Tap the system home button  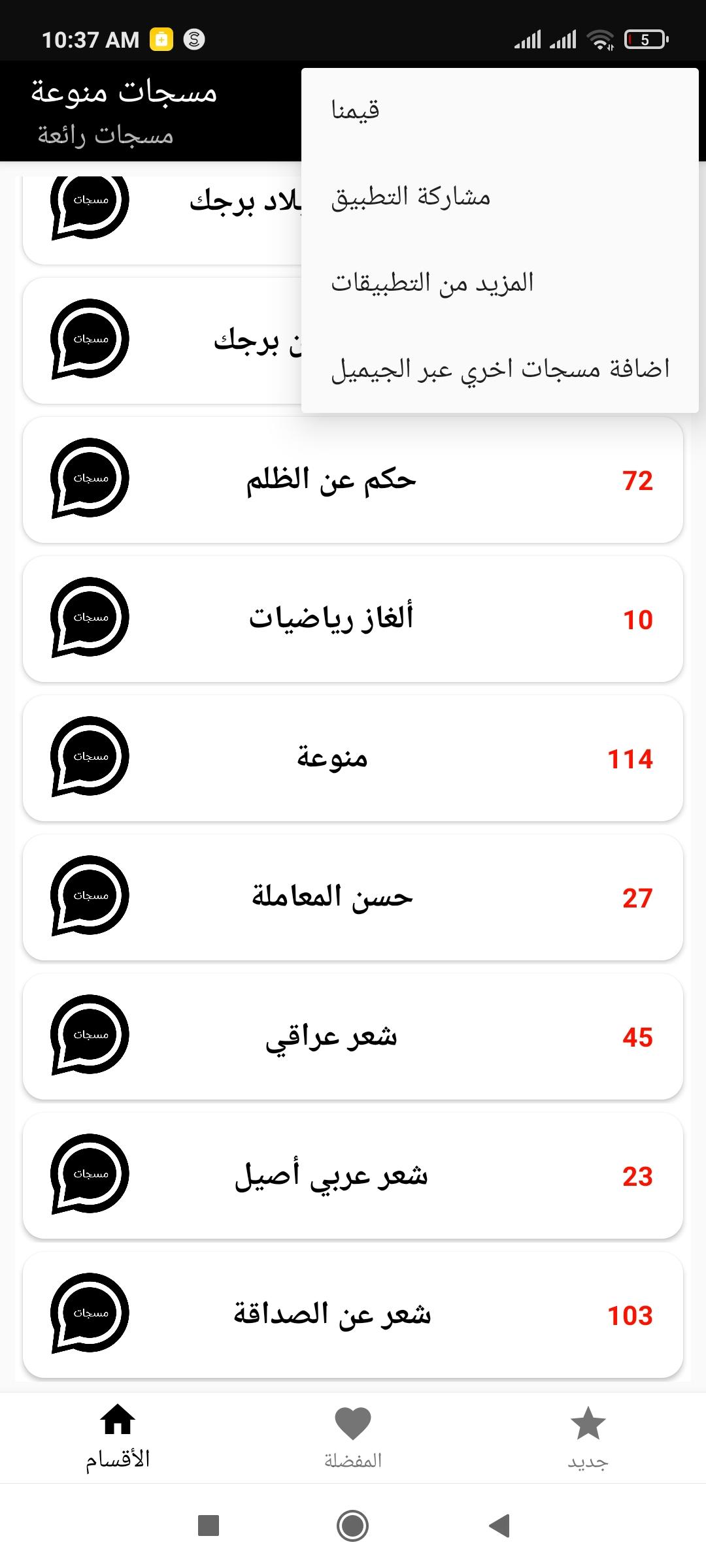352,1526
